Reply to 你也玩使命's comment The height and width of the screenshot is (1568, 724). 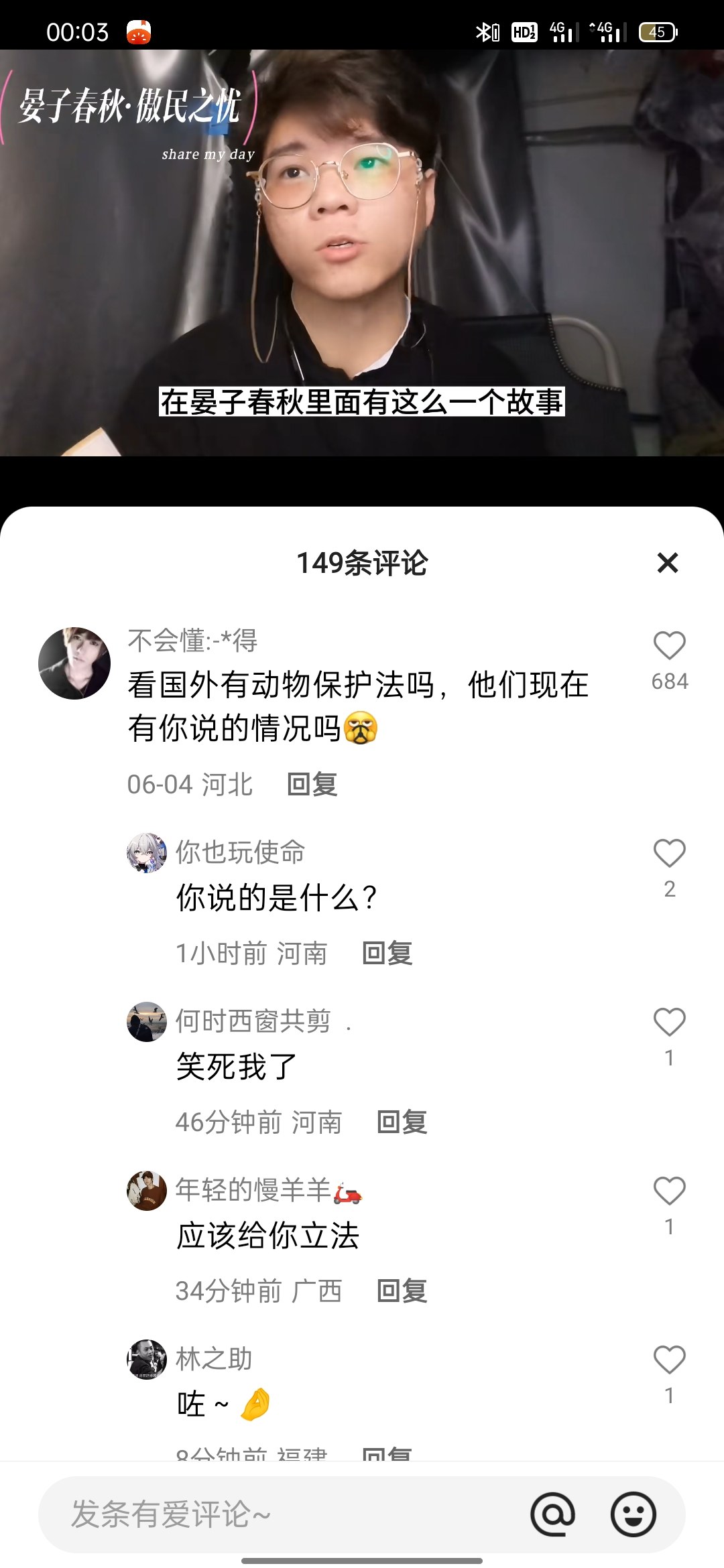[387, 953]
